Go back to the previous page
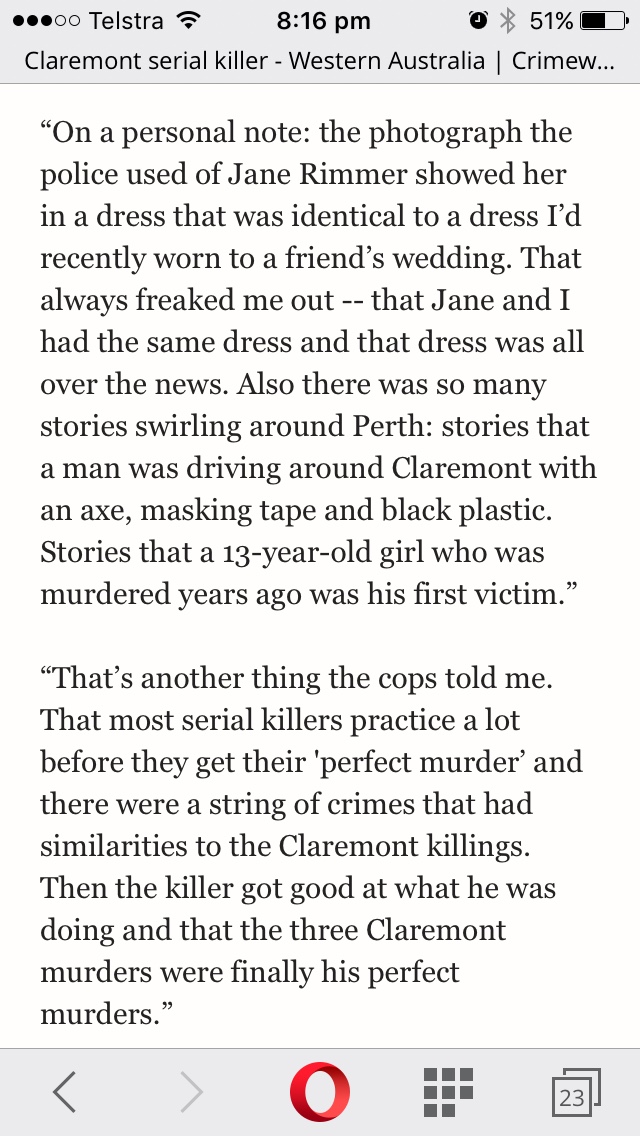This screenshot has height=1136, width=640. coord(64,1092)
